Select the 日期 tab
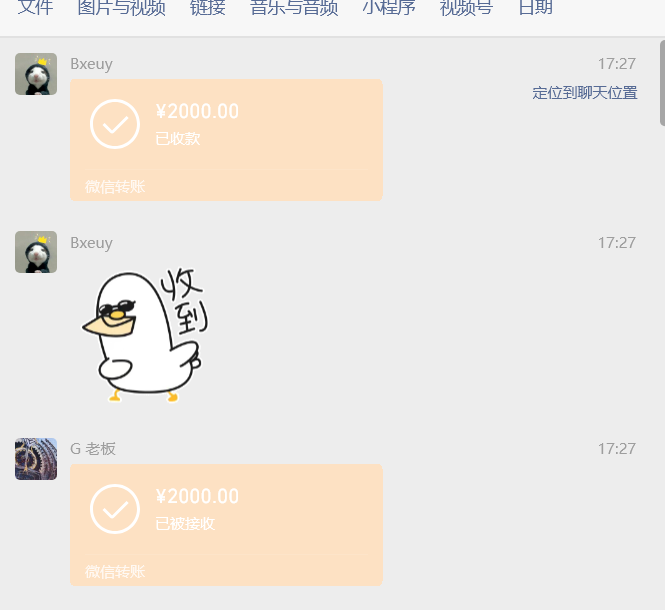Image resolution: width=665 pixels, height=610 pixels. coord(534,8)
